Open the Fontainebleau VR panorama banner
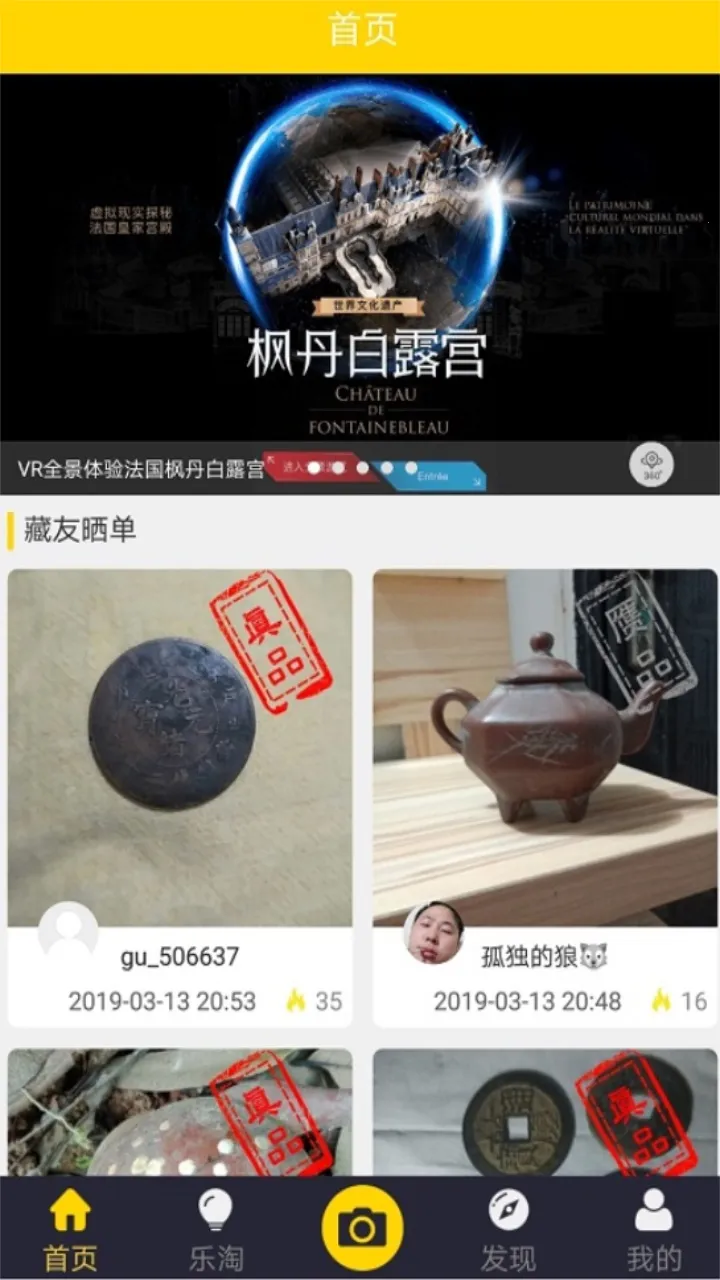Screen dimensions: 720x1280 pos(360,260)
